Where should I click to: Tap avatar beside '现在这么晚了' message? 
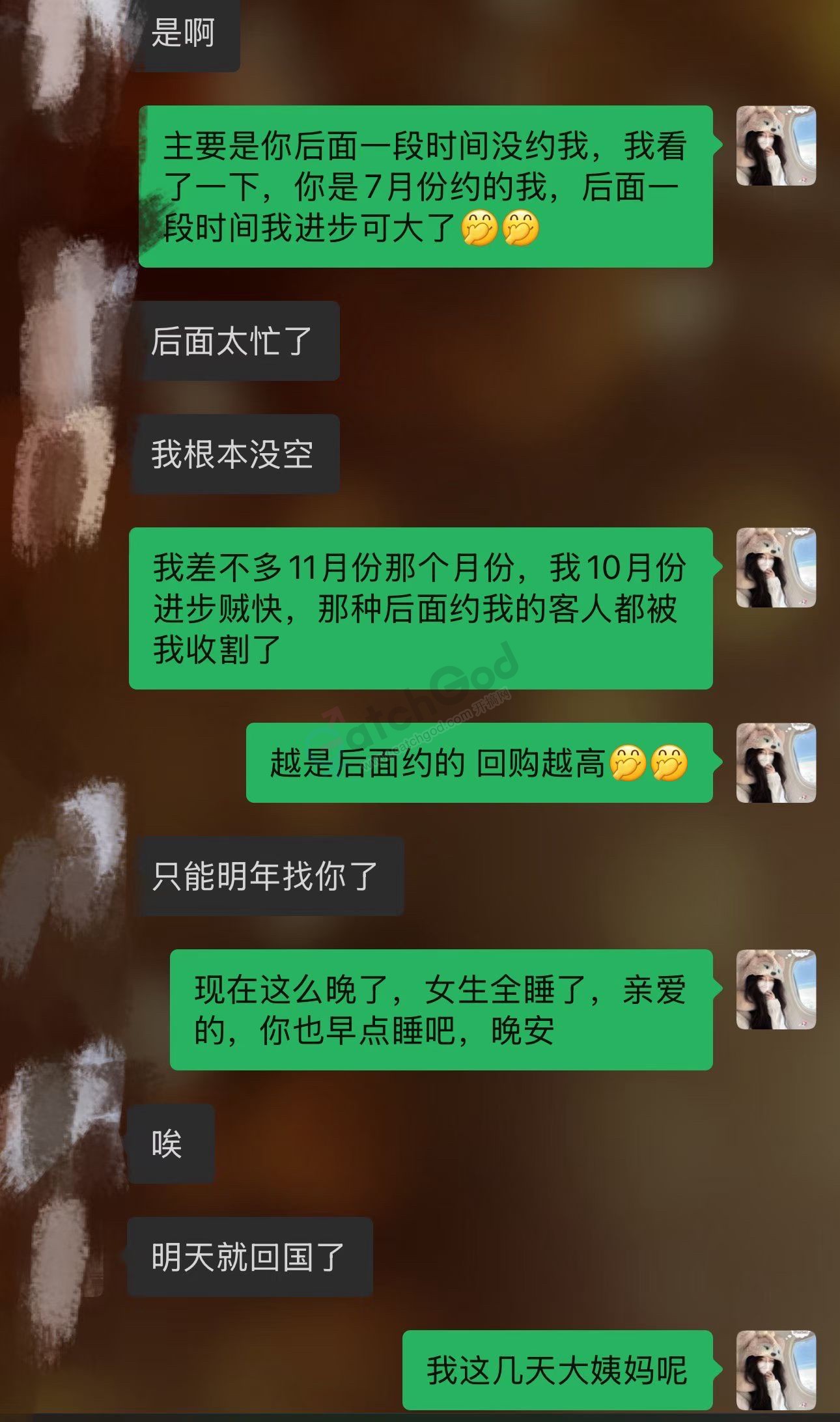776,989
